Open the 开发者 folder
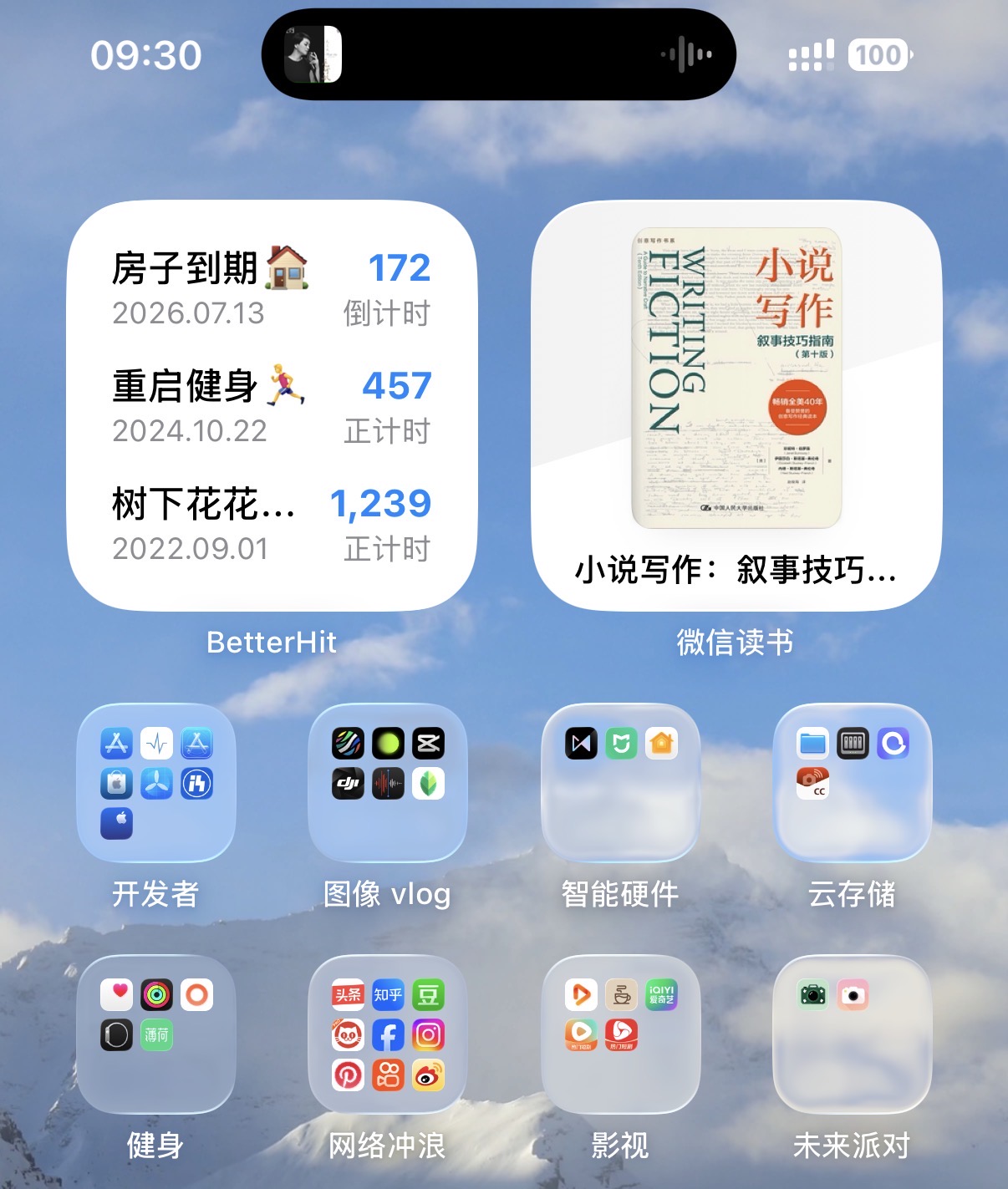This screenshot has width=1008, height=1189. (156, 783)
